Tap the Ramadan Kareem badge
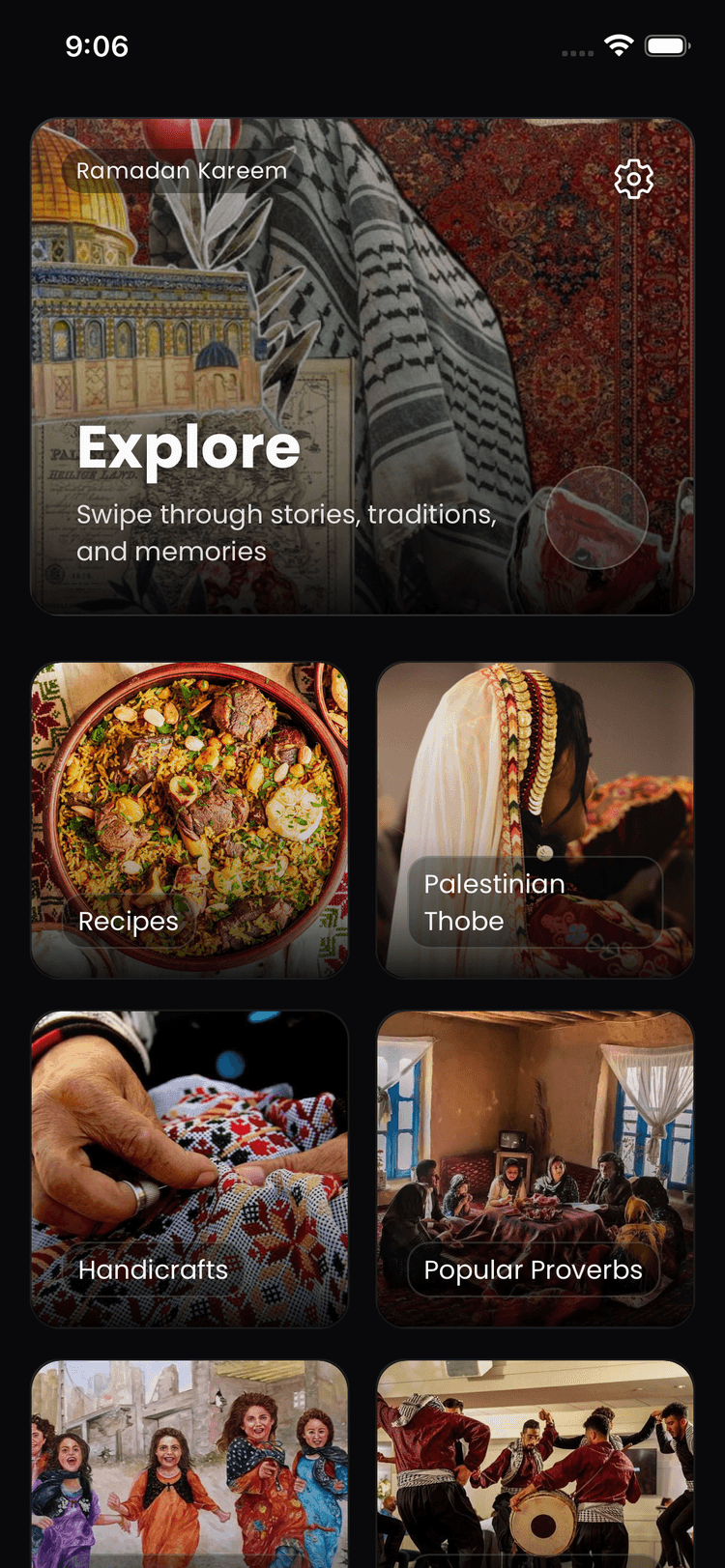The width and height of the screenshot is (725, 1568). (x=182, y=171)
